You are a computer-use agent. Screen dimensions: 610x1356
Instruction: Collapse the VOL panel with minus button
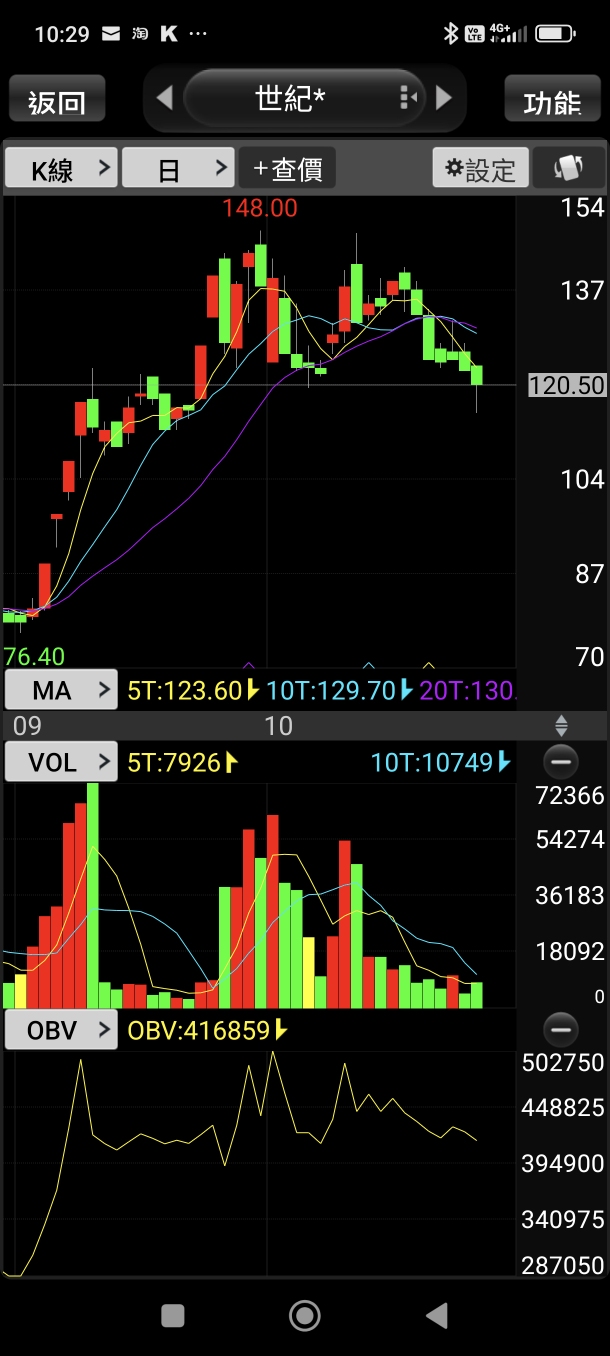tap(561, 763)
